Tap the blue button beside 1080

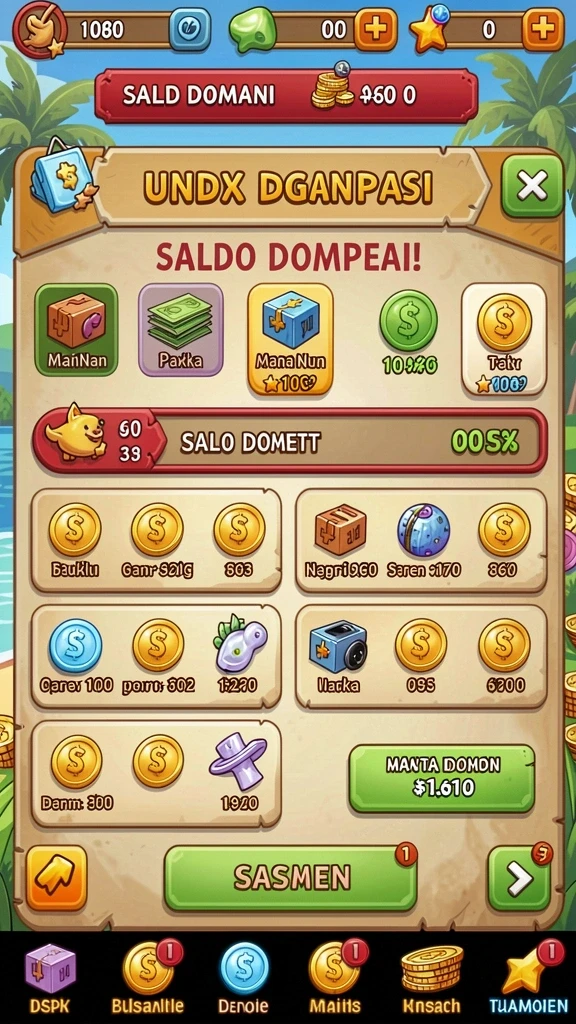coord(190,29)
